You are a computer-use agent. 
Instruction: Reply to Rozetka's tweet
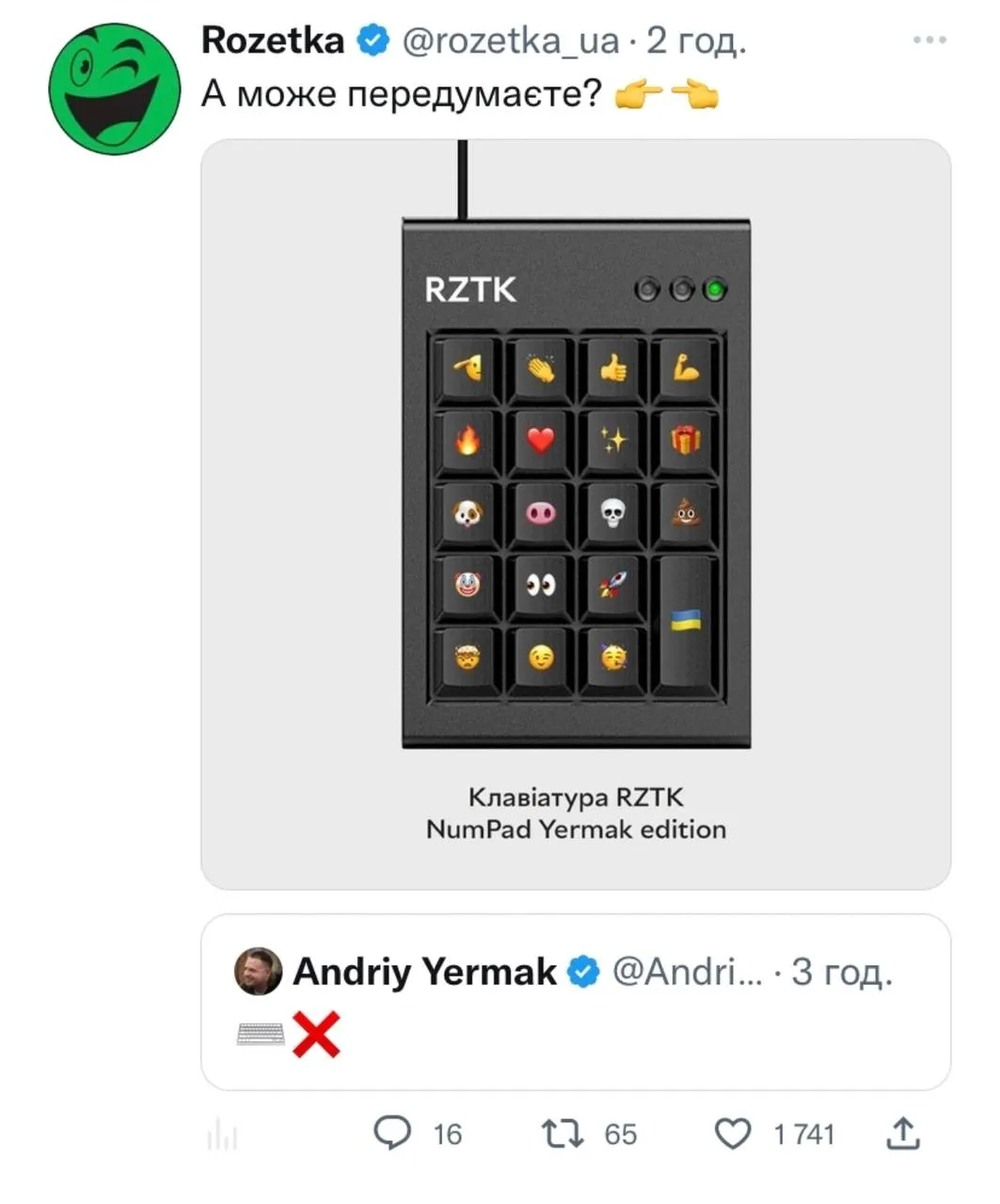pyautogui.click(x=392, y=1133)
